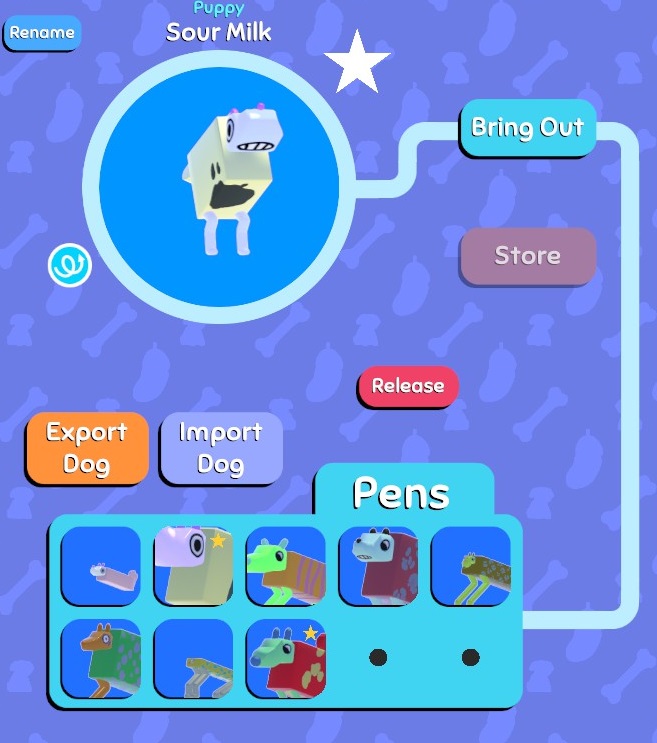
Task: Favorite Sour Milk with the star icon
Action: [x=357, y=62]
